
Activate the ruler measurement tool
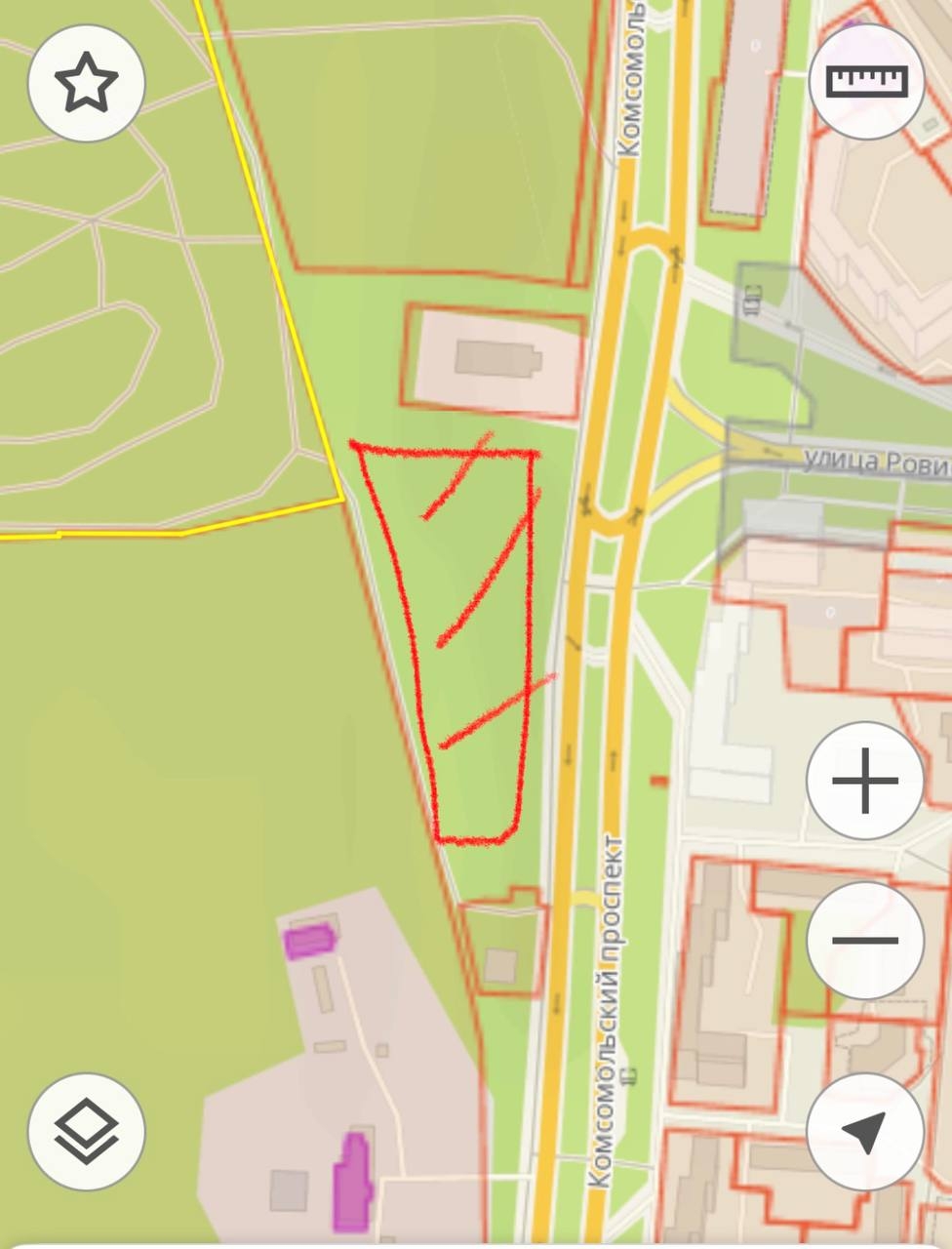point(866,83)
